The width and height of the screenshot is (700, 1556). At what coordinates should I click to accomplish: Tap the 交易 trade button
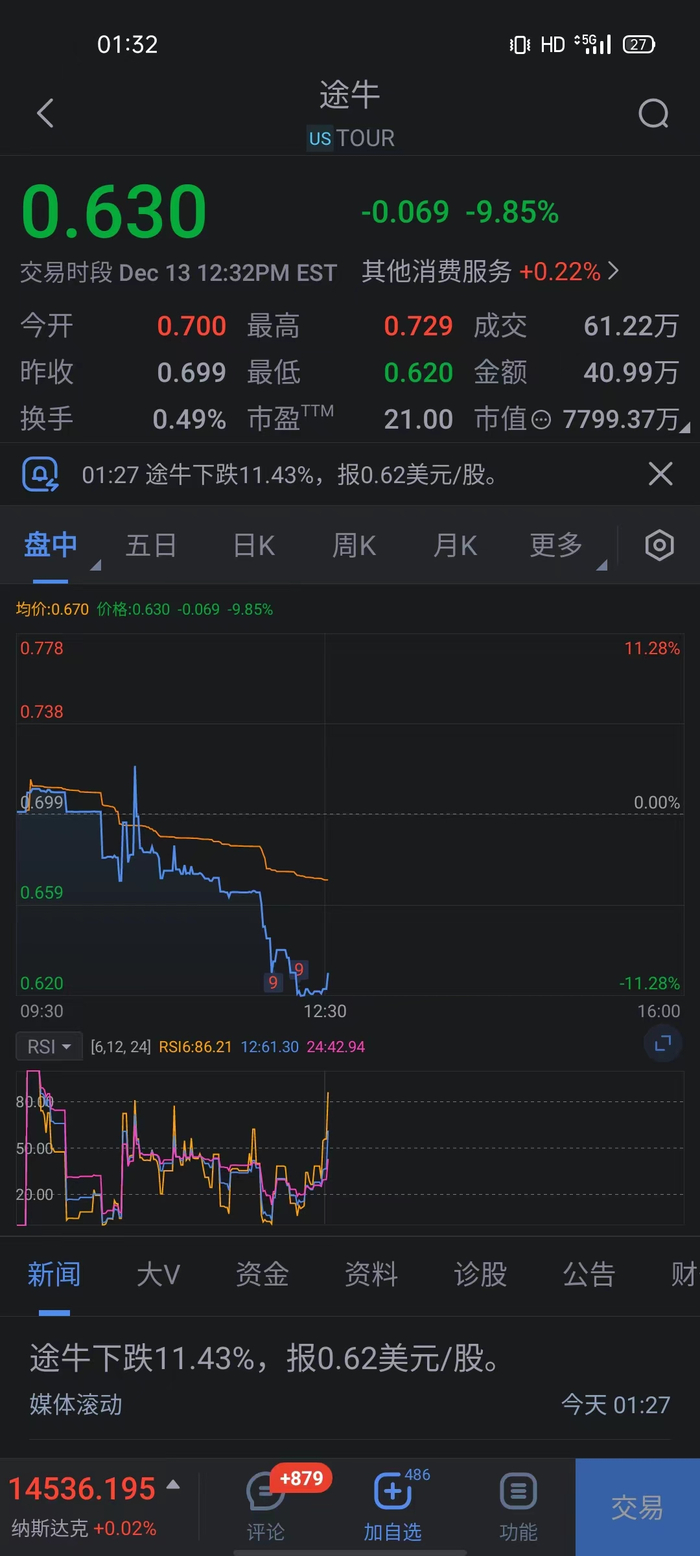tap(637, 1507)
